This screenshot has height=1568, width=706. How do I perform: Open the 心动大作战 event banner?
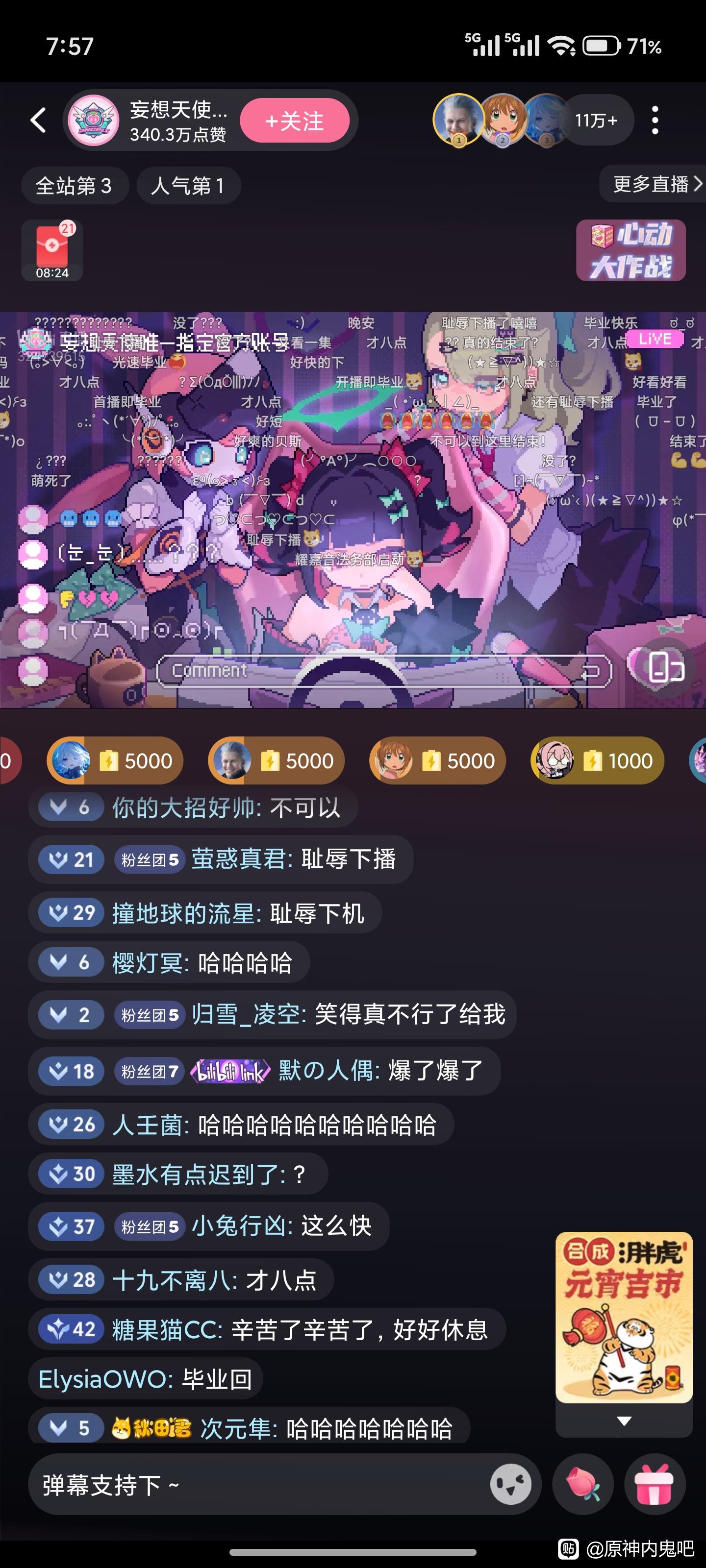click(x=630, y=250)
